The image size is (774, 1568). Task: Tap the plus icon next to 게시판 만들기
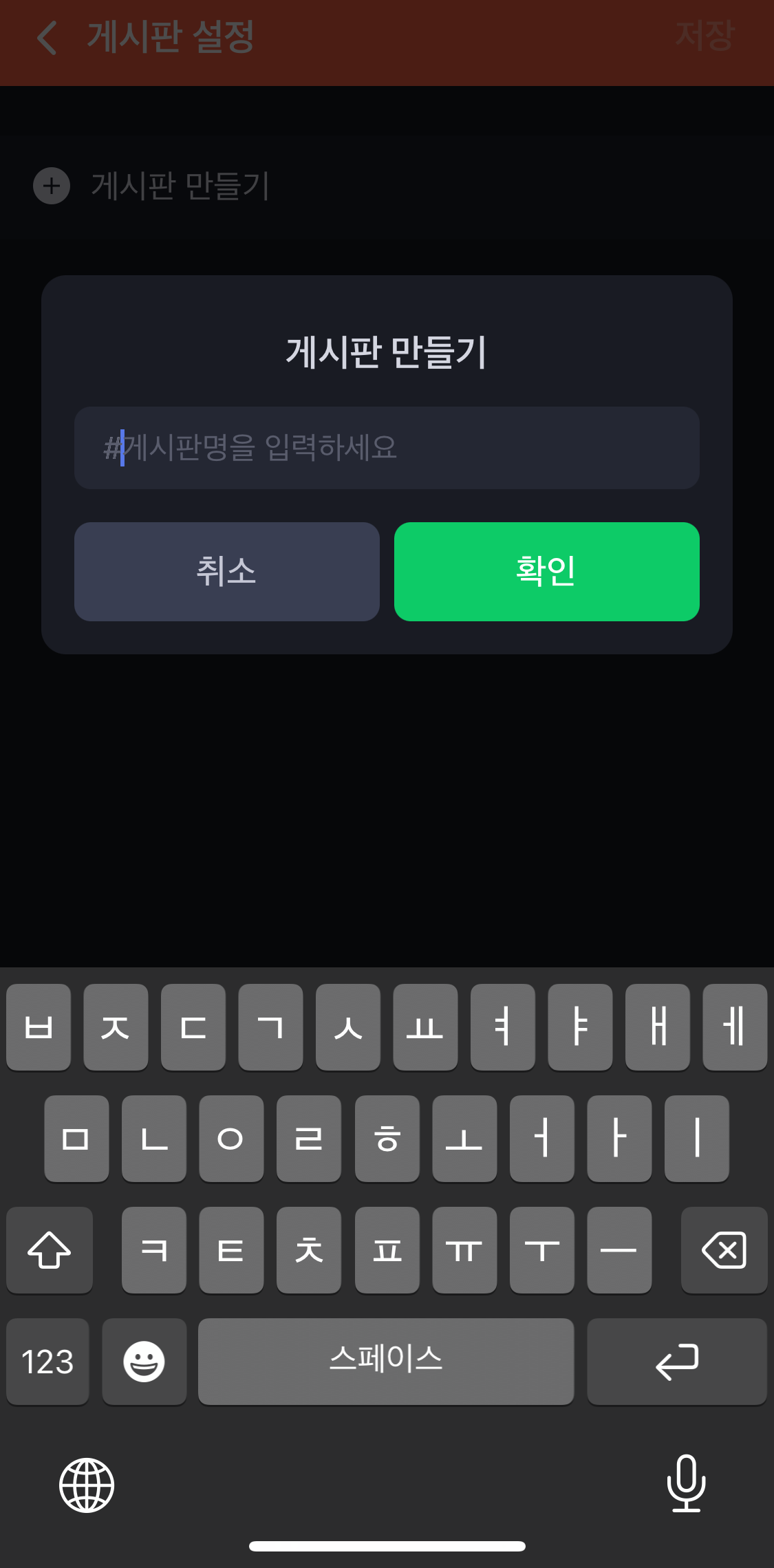coord(51,186)
